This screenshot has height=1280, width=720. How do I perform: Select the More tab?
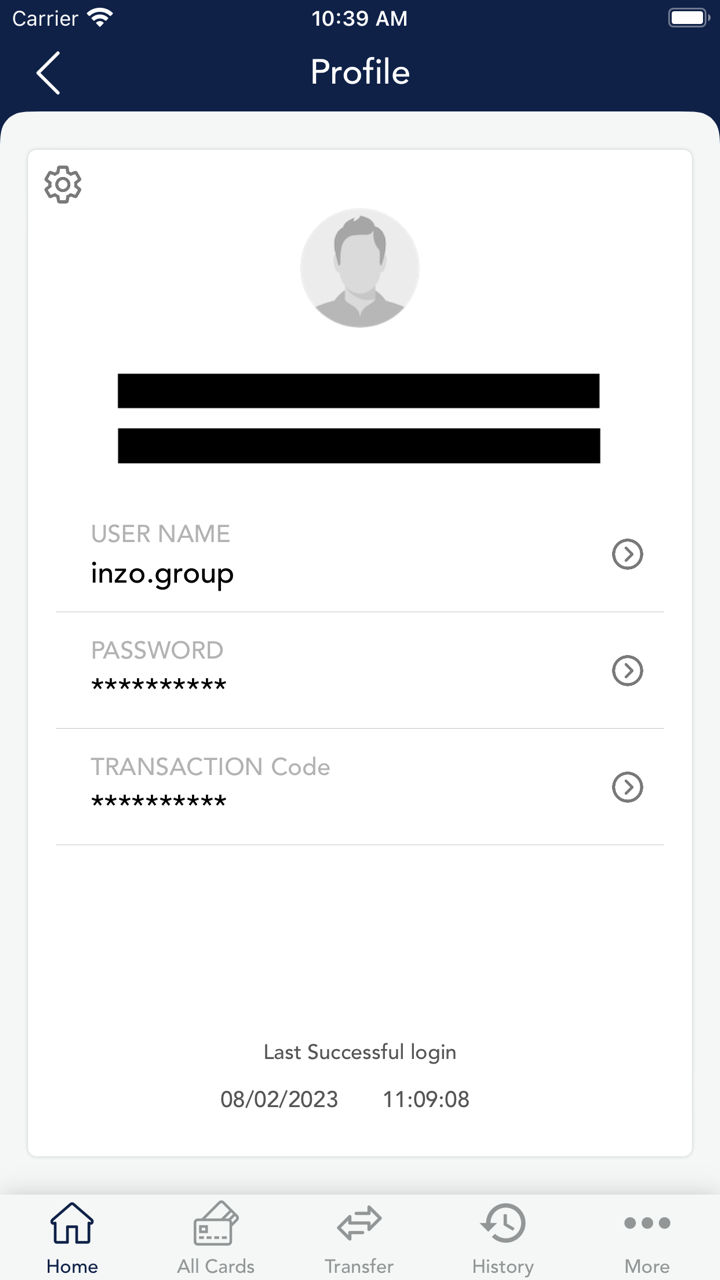647,1239
